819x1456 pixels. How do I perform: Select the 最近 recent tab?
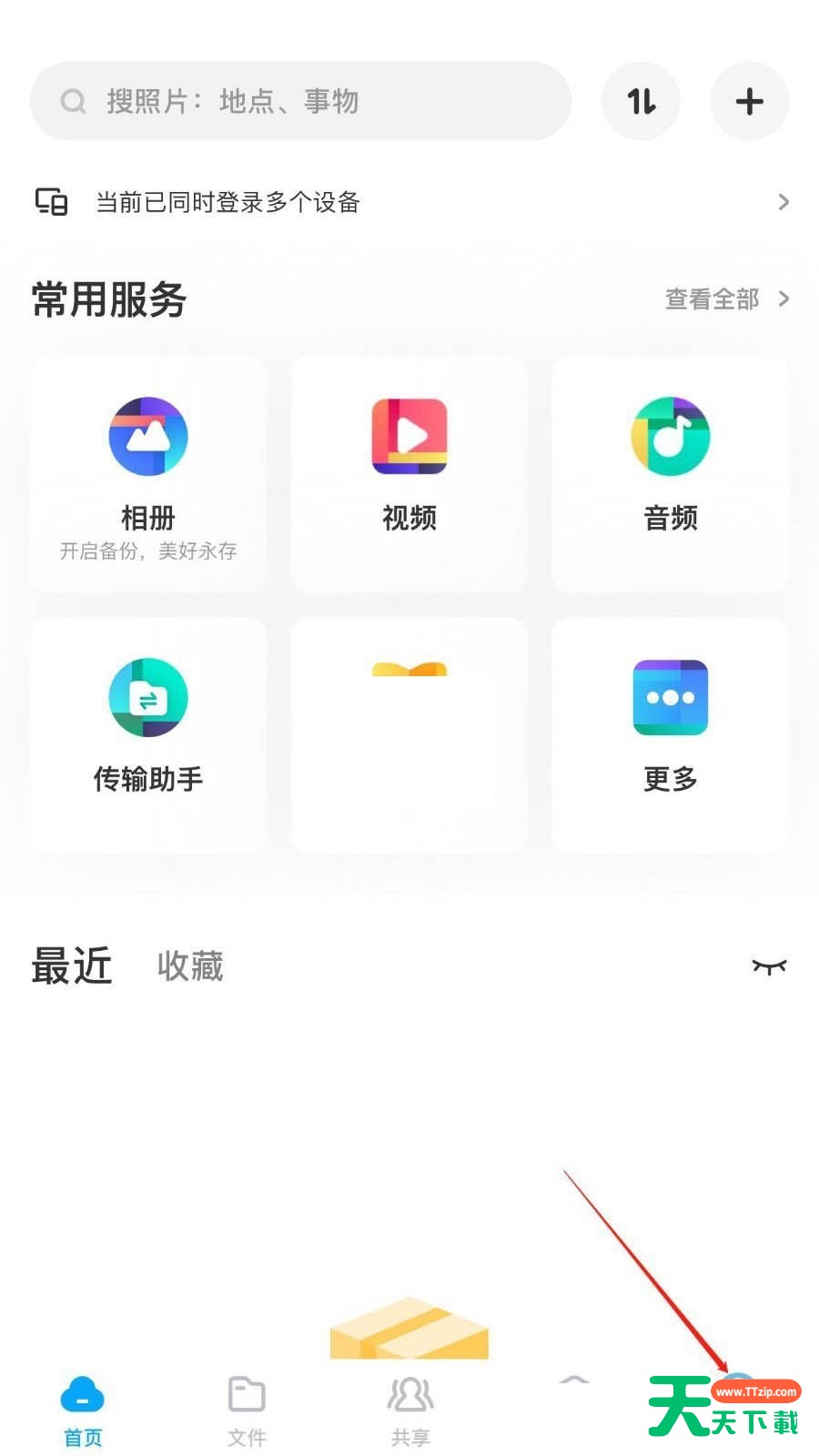click(x=72, y=966)
